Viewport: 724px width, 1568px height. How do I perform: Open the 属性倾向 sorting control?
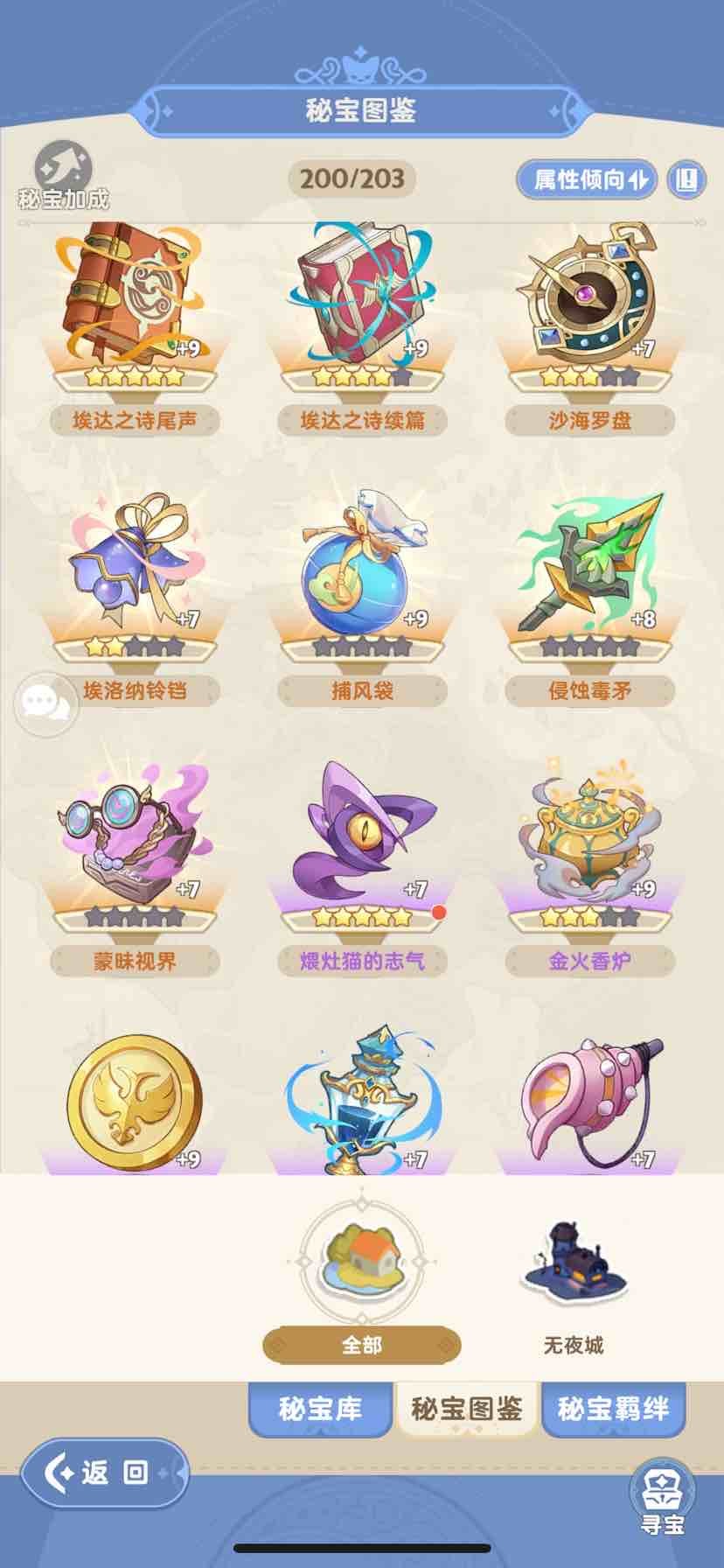pos(584,178)
